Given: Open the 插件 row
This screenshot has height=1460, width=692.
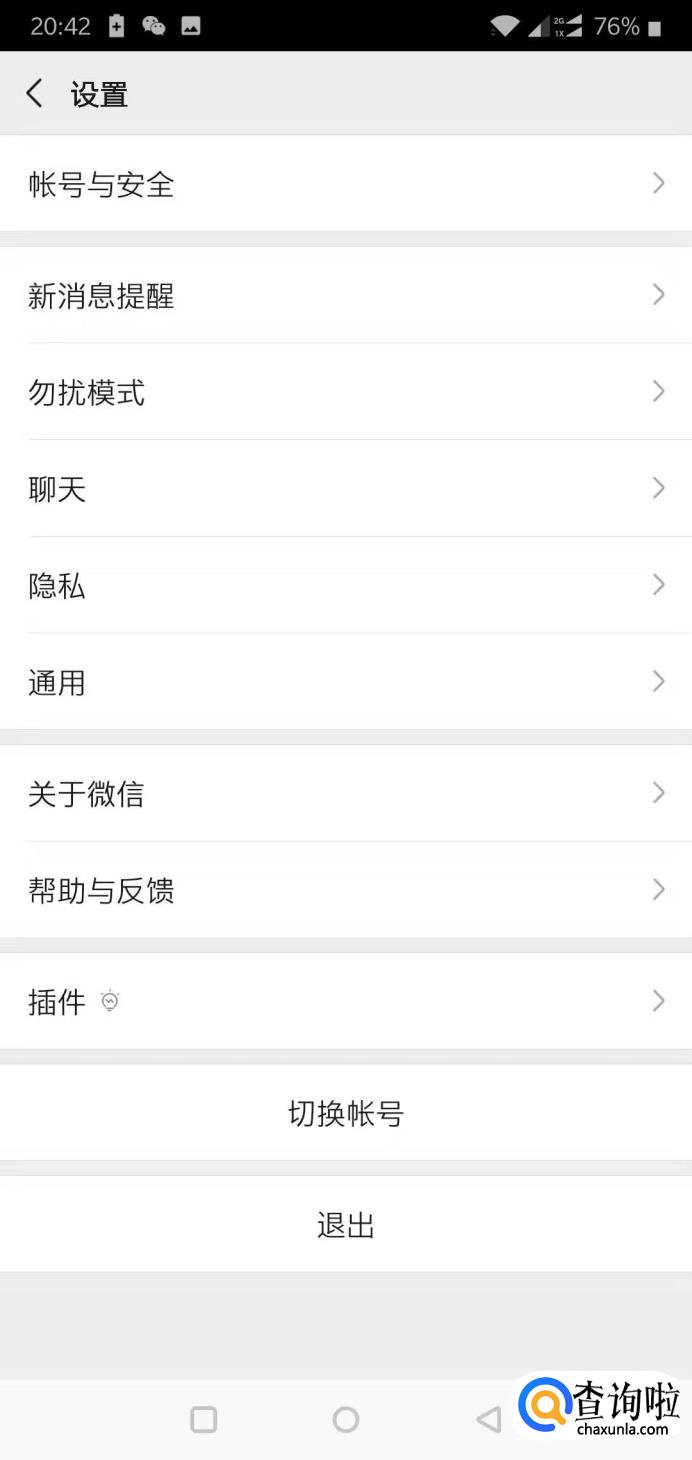Looking at the screenshot, I should point(345,1001).
